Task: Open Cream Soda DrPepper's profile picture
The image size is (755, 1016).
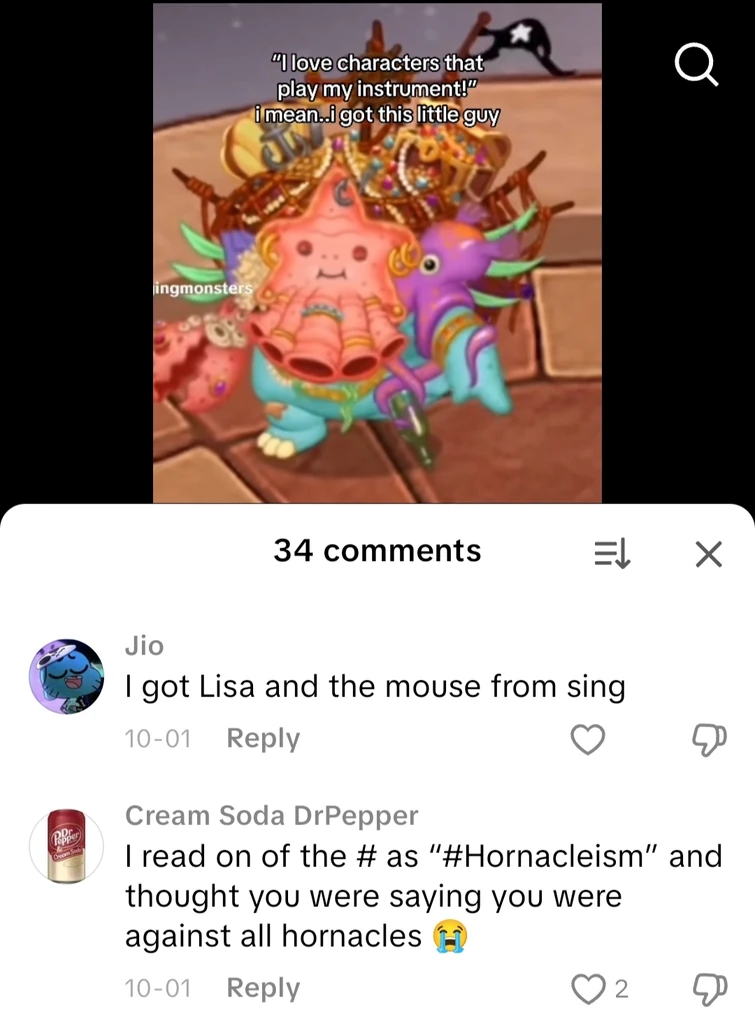Action: click(x=66, y=845)
